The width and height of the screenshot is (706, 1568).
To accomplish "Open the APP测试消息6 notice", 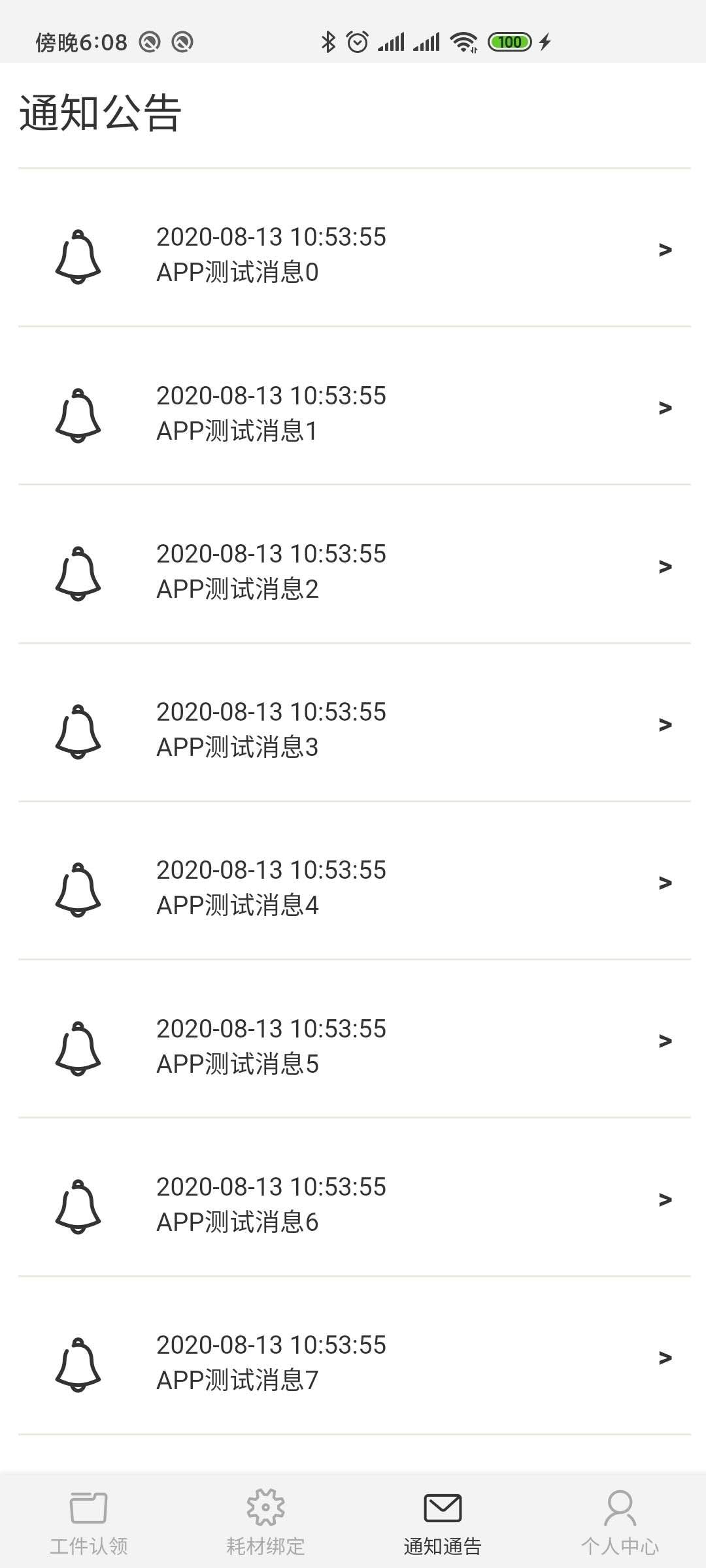I will 354,1198.
